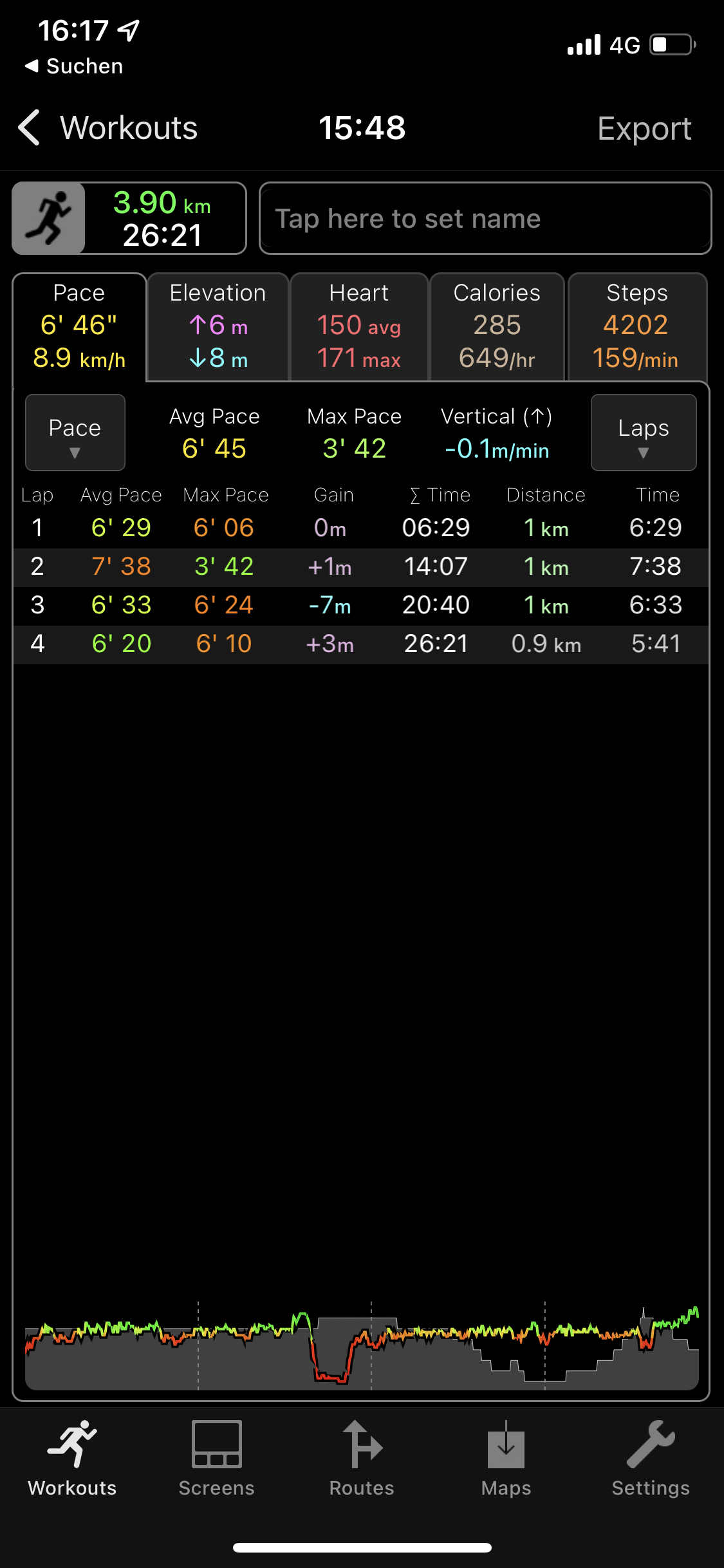Switch to the Elevation tab
This screenshot has width=724, height=1568.
click(x=218, y=327)
